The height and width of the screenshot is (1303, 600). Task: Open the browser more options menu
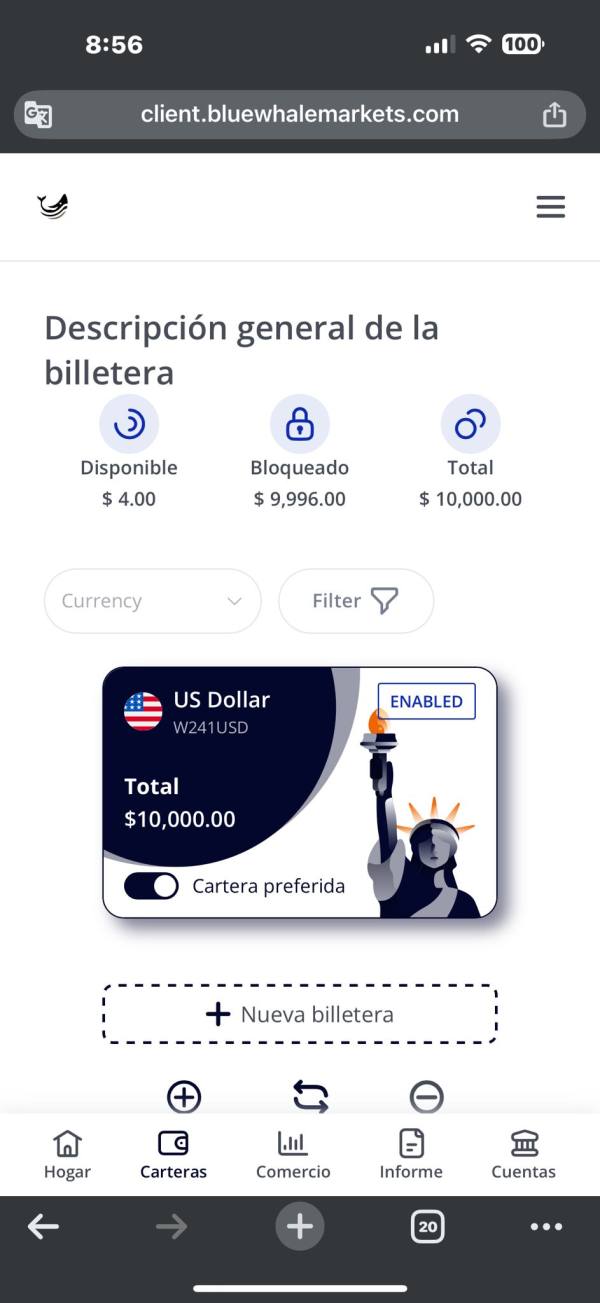[547, 1227]
